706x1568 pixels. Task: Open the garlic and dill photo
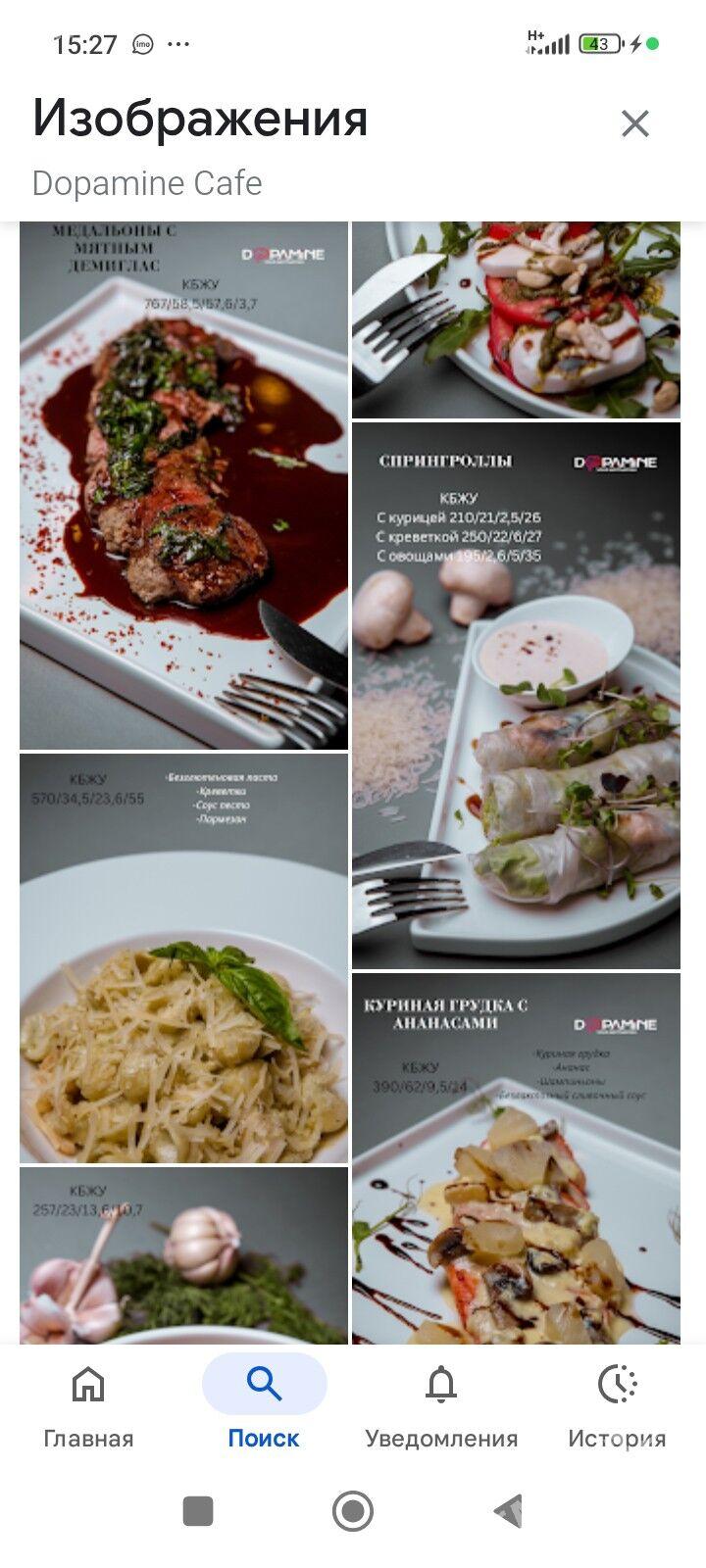click(x=183, y=1254)
